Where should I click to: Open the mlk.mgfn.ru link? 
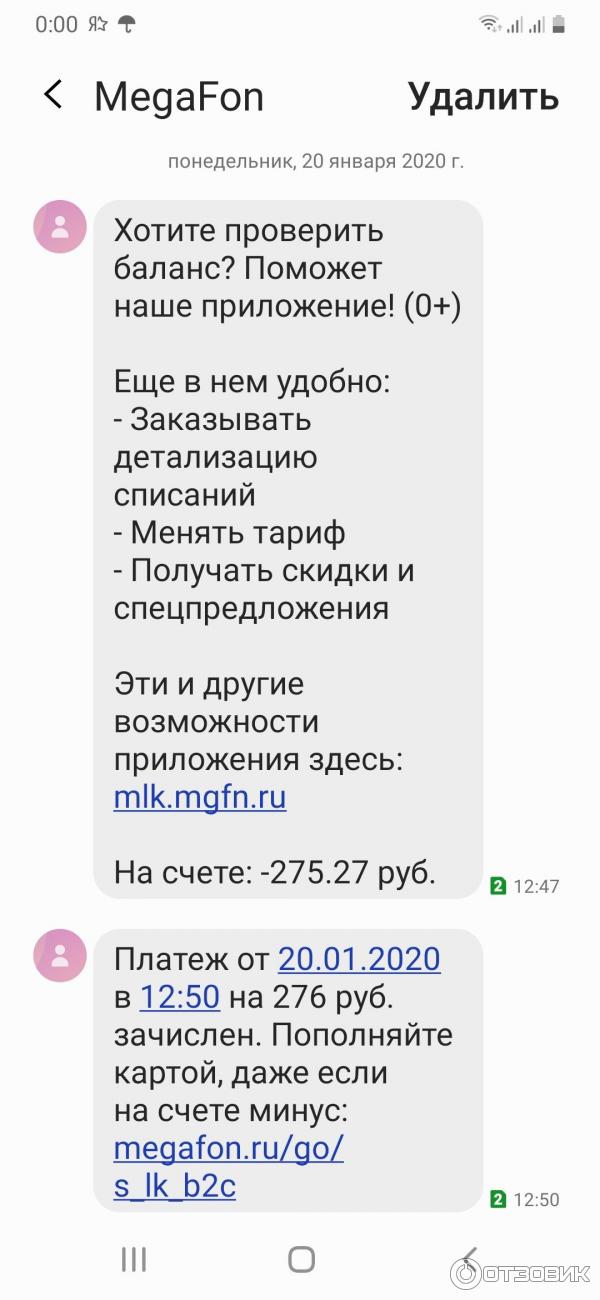point(200,798)
